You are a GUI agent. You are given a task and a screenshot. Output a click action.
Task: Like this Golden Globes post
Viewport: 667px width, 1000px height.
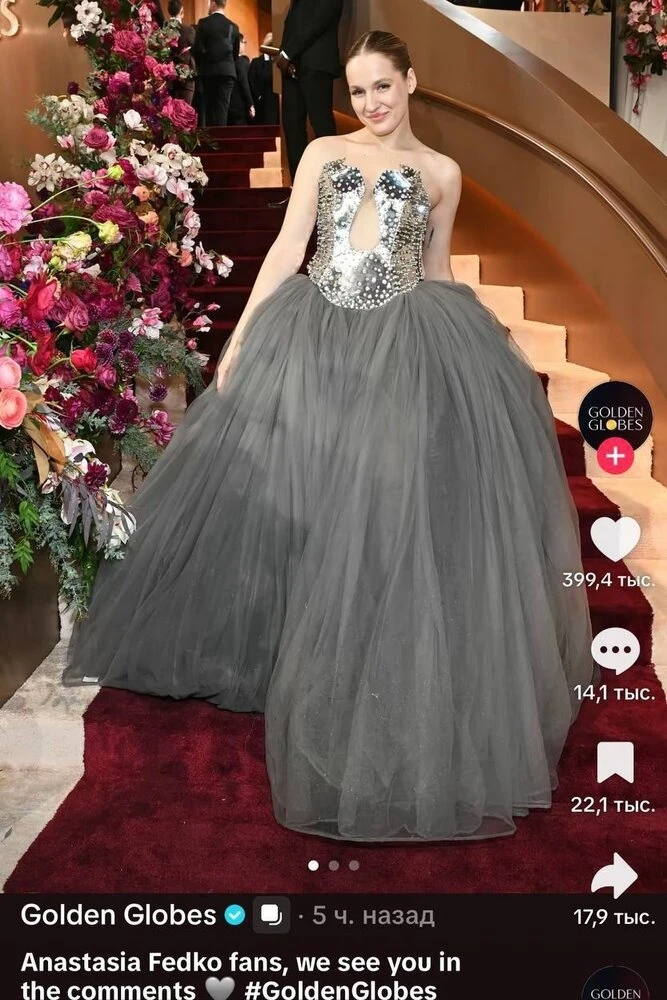coord(615,539)
